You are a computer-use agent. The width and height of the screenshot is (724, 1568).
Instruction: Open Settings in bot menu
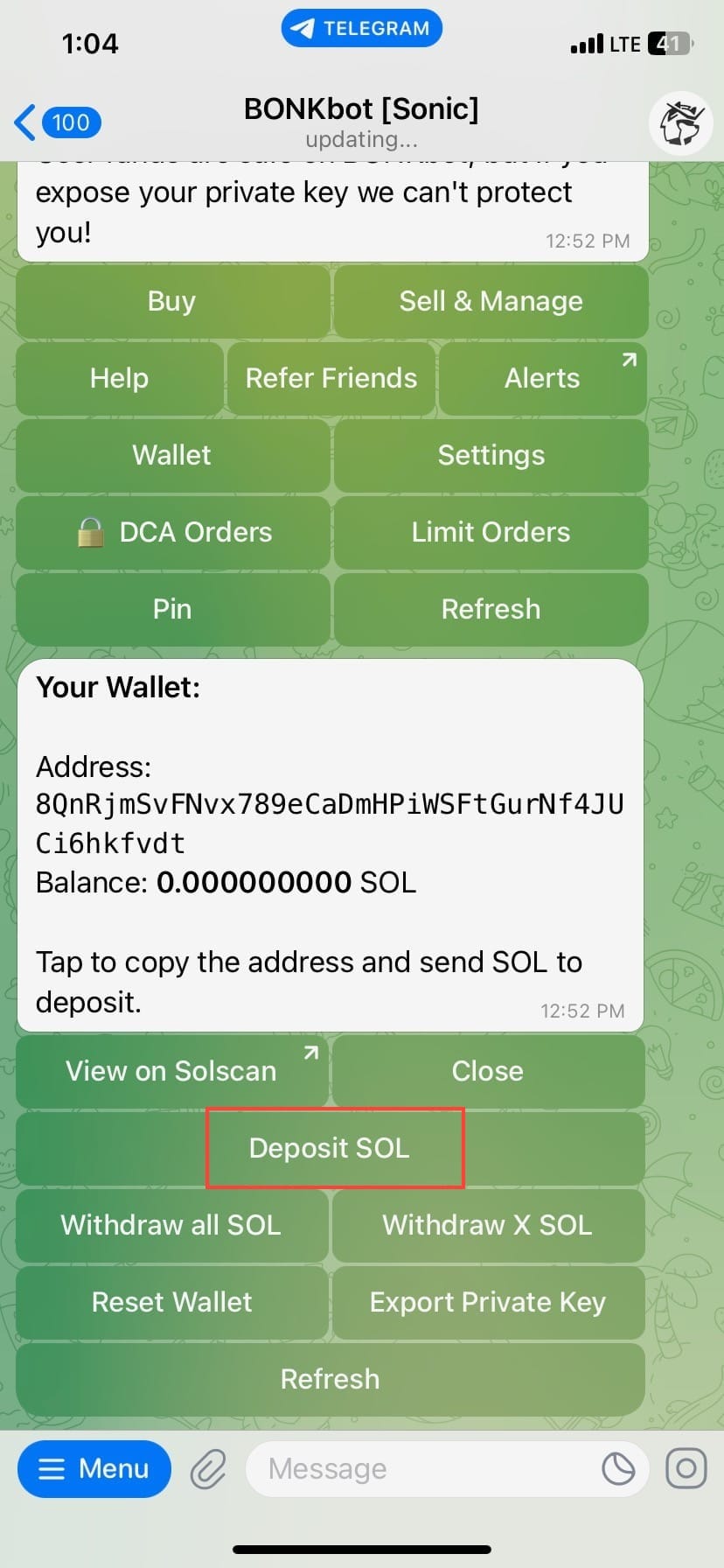click(491, 455)
